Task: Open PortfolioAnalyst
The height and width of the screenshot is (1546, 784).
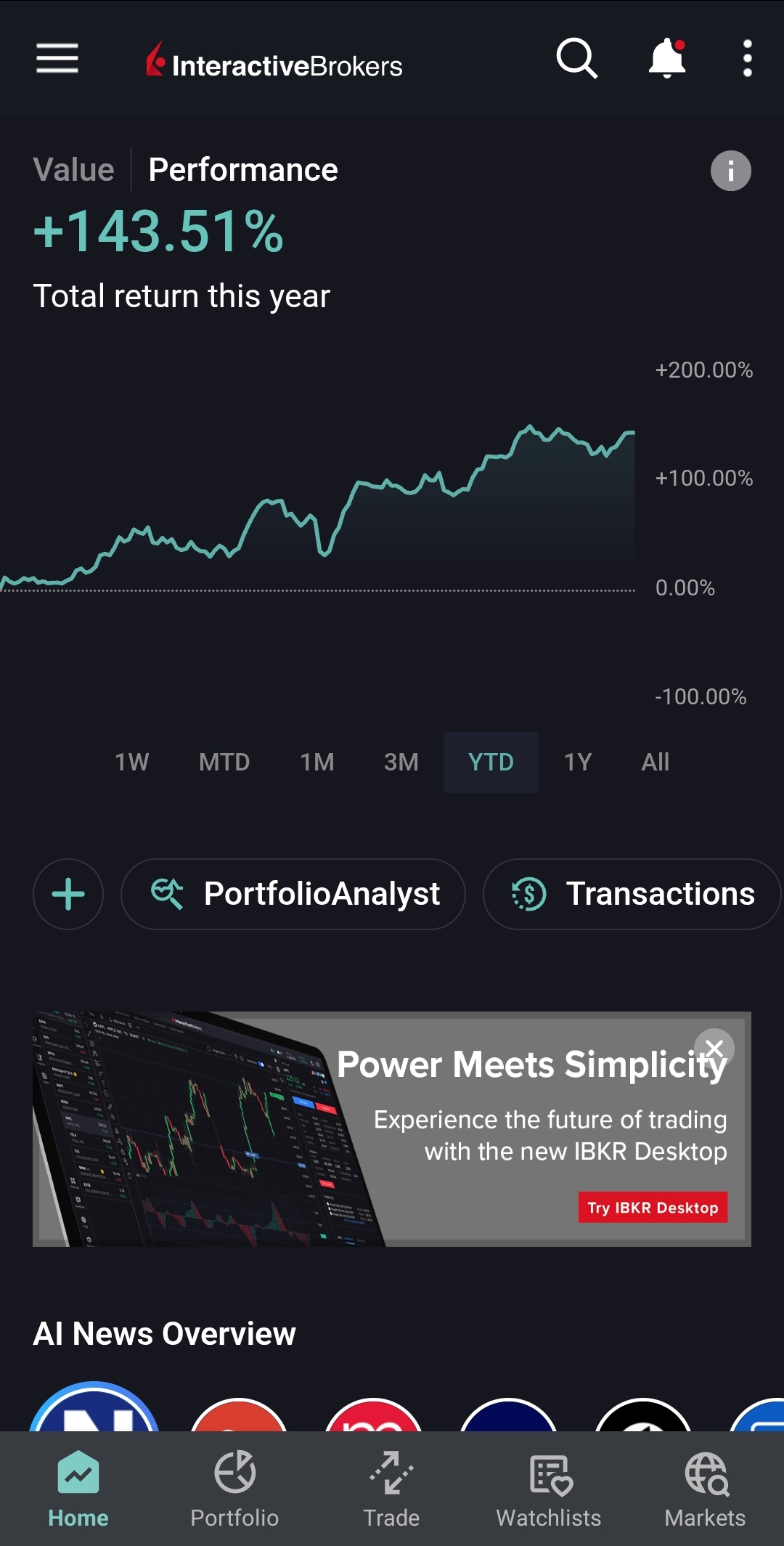Action: coord(293,894)
